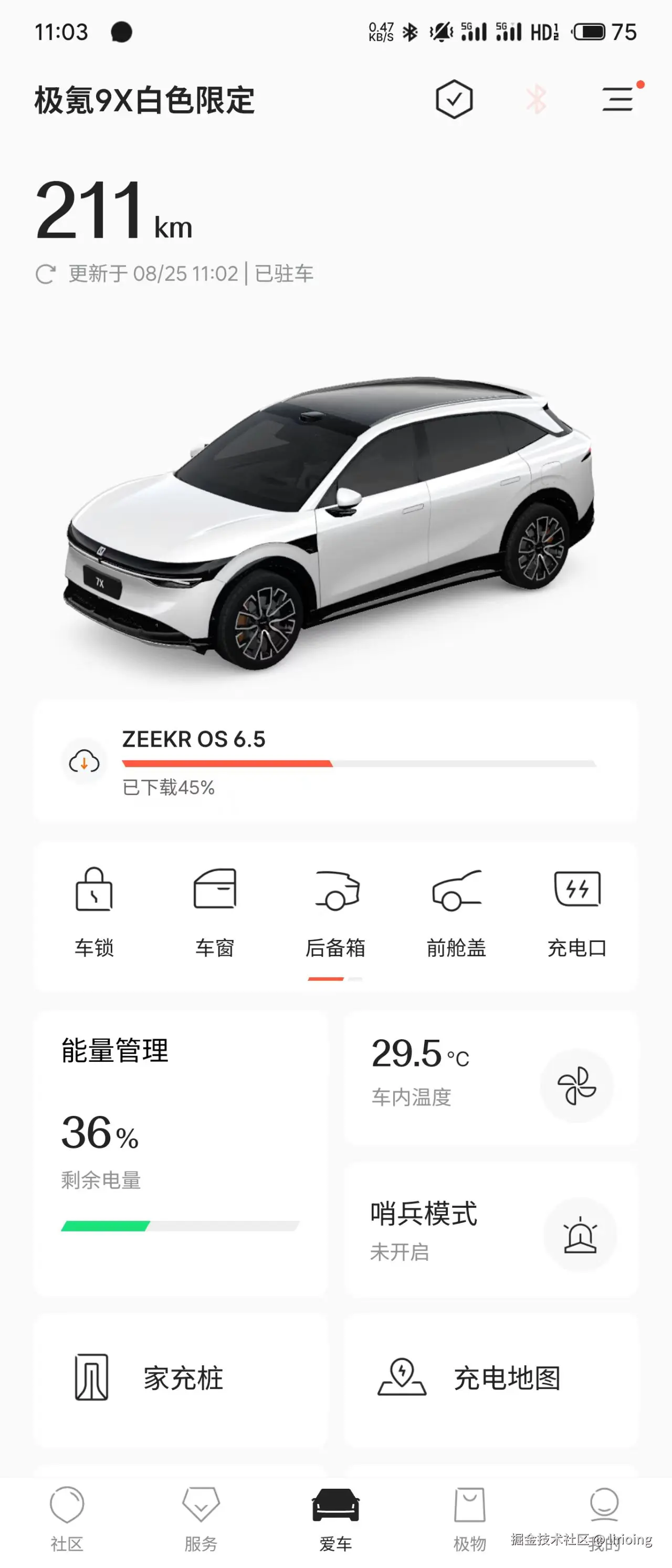Tap the shield checkmark icon at top
Image resolution: width=672 pixels, height=1568 pixels.
tap(453, 100)
